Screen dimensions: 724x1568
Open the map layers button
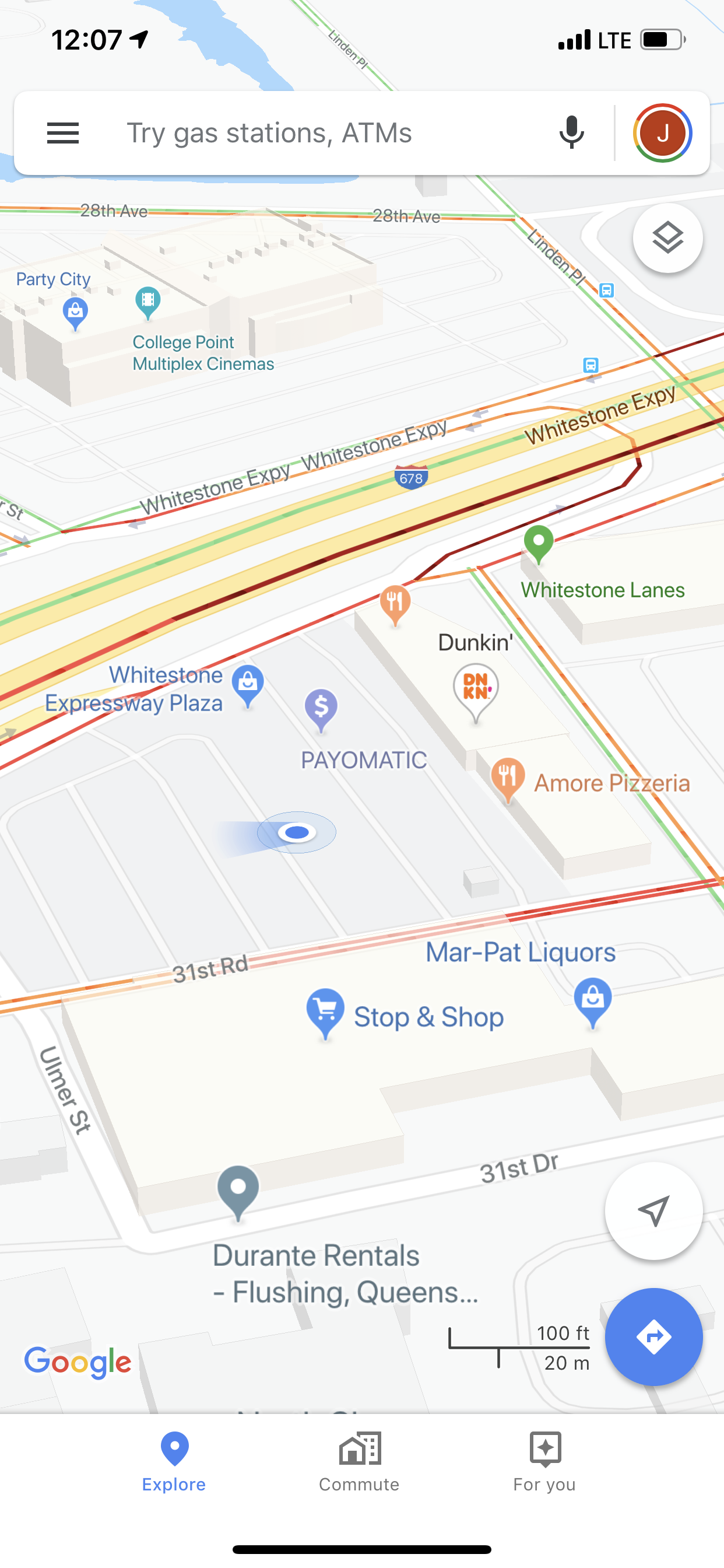pyautogui.click(x=667, y=238)
